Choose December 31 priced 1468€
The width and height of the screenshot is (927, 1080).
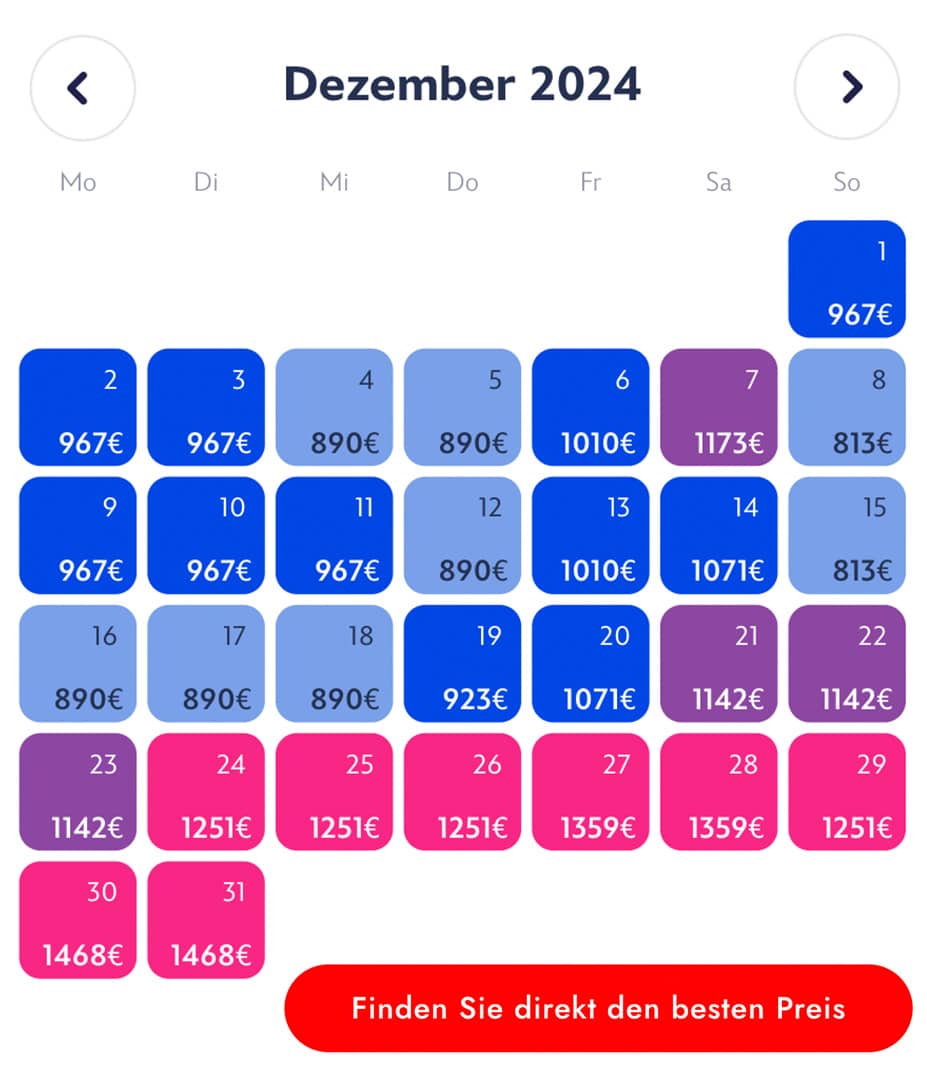[206, 919]
